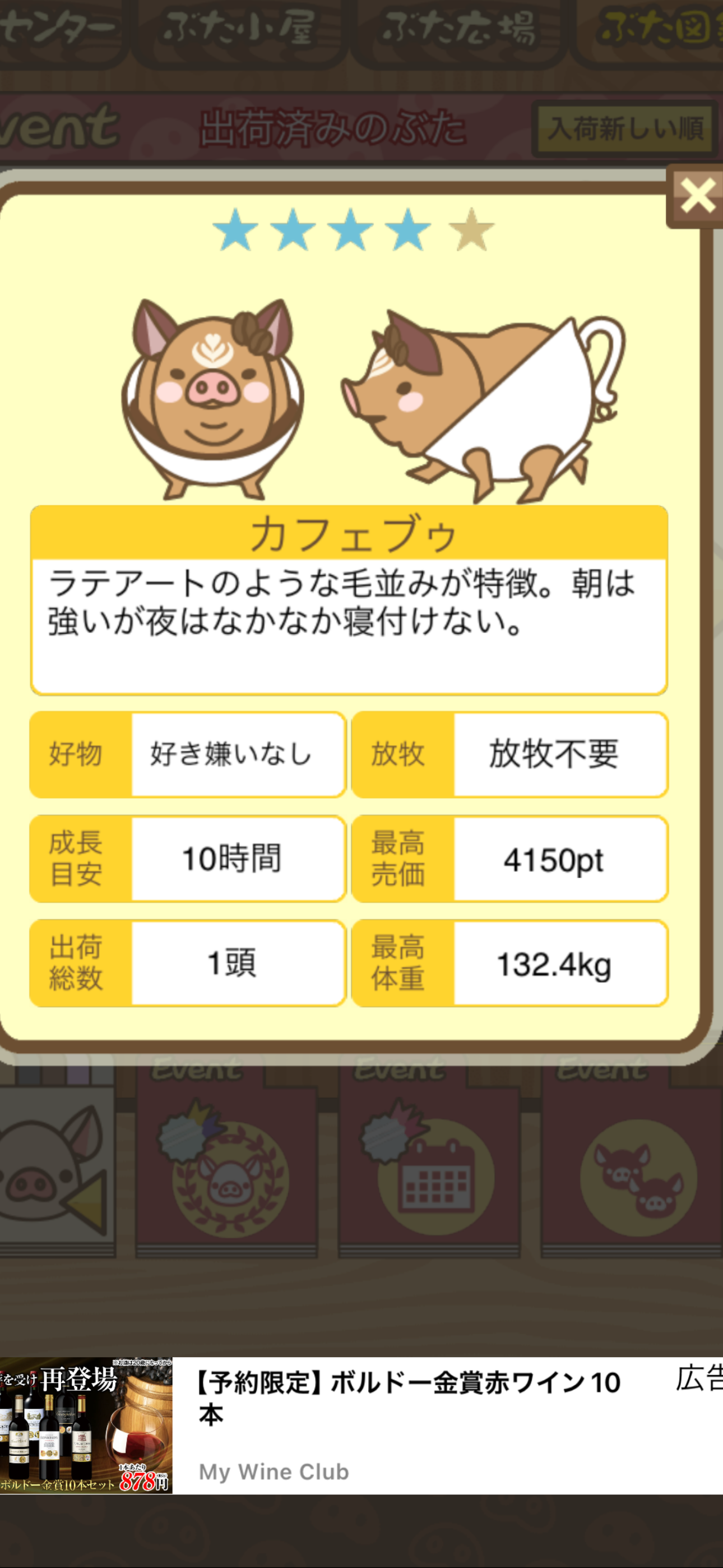Close the カフェブゥ pig detail popup

(696, 196)
